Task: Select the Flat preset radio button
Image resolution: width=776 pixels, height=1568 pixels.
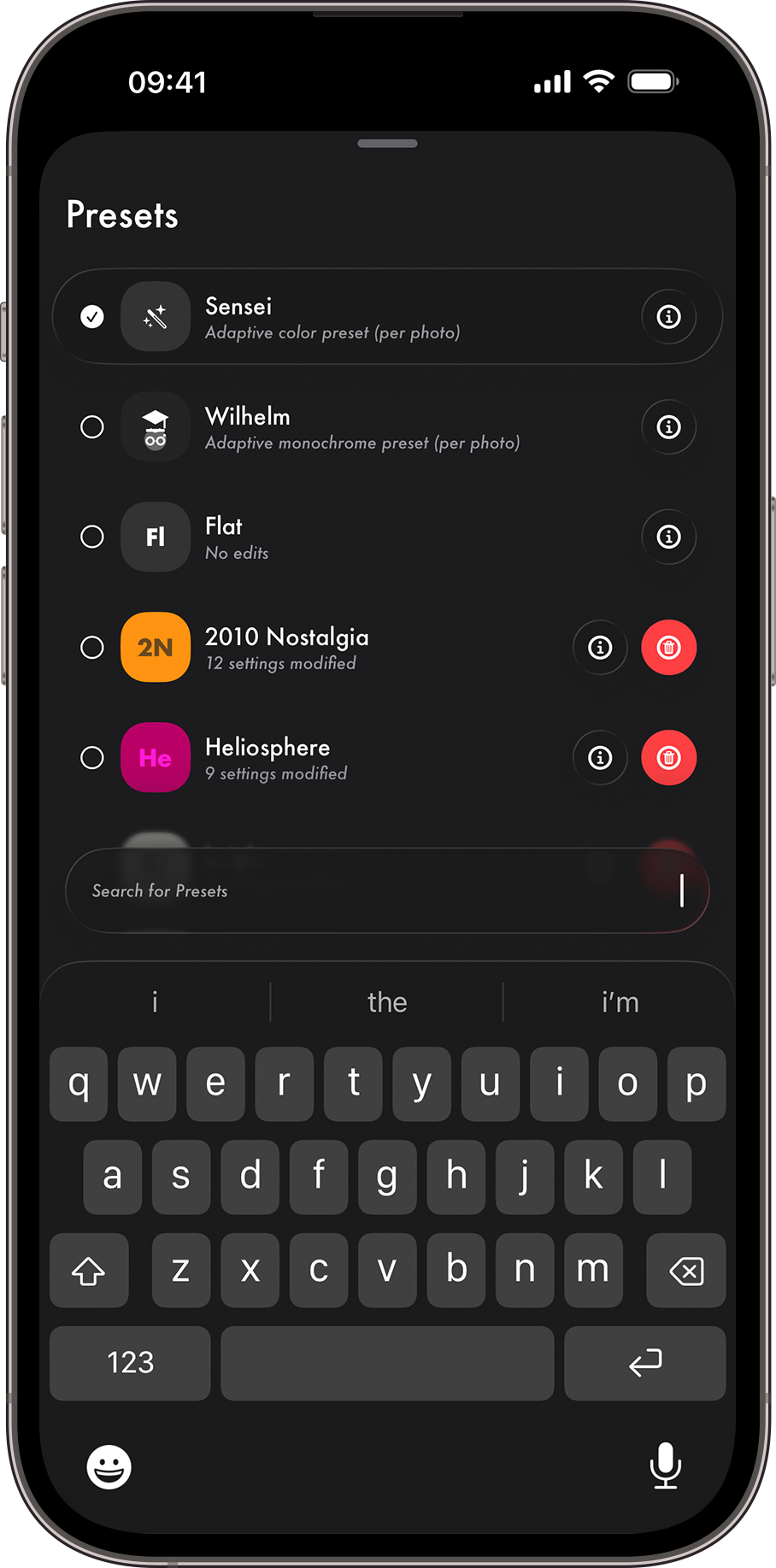Action: [91, 537]
